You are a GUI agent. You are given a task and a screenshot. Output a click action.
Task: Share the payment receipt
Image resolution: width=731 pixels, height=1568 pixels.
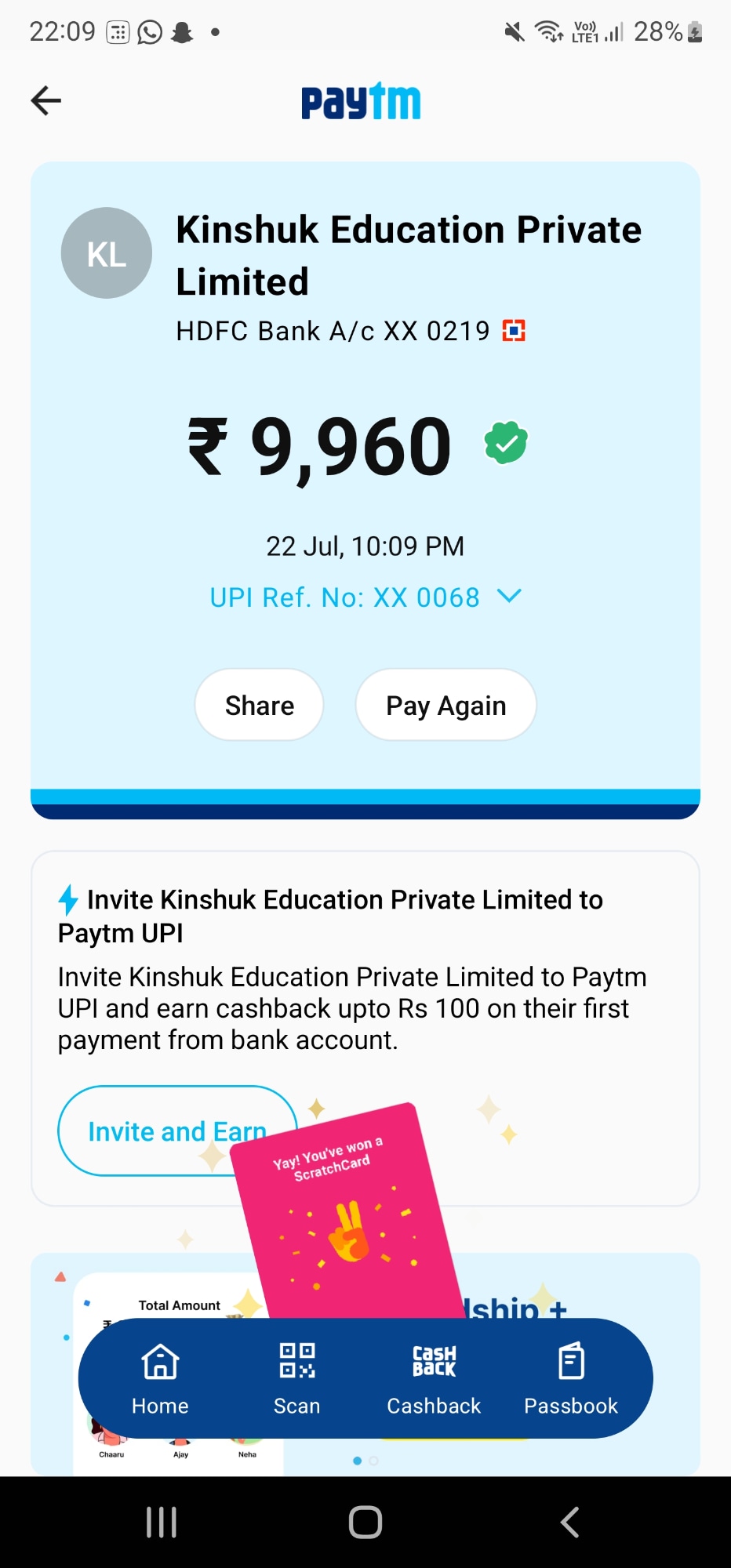259,705
